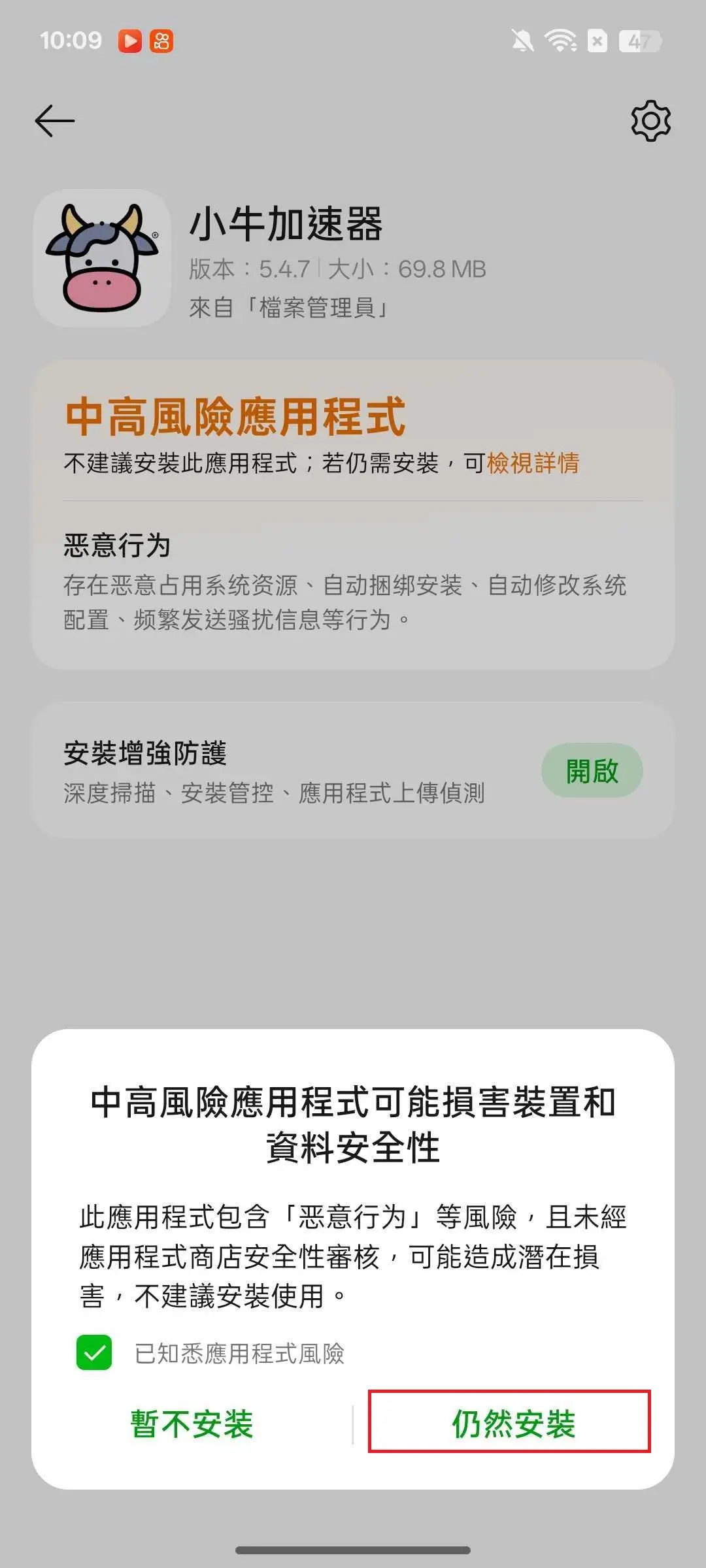
Task: Choose 暫不安裝 to cancel installation
Action: coord(192,1424)
